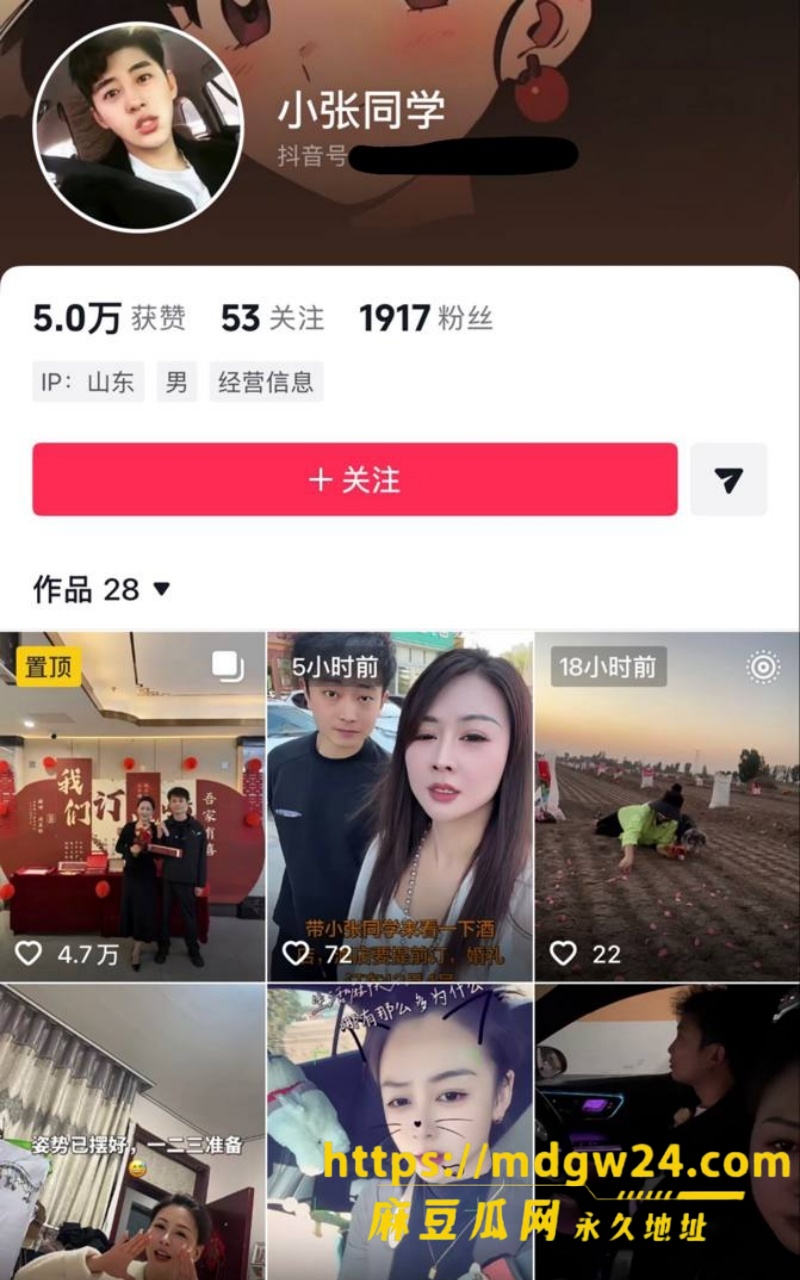Open the pinned 置顶 video with 4.7万 likes
Viewport: 800px width, 1280px height.
132,806
